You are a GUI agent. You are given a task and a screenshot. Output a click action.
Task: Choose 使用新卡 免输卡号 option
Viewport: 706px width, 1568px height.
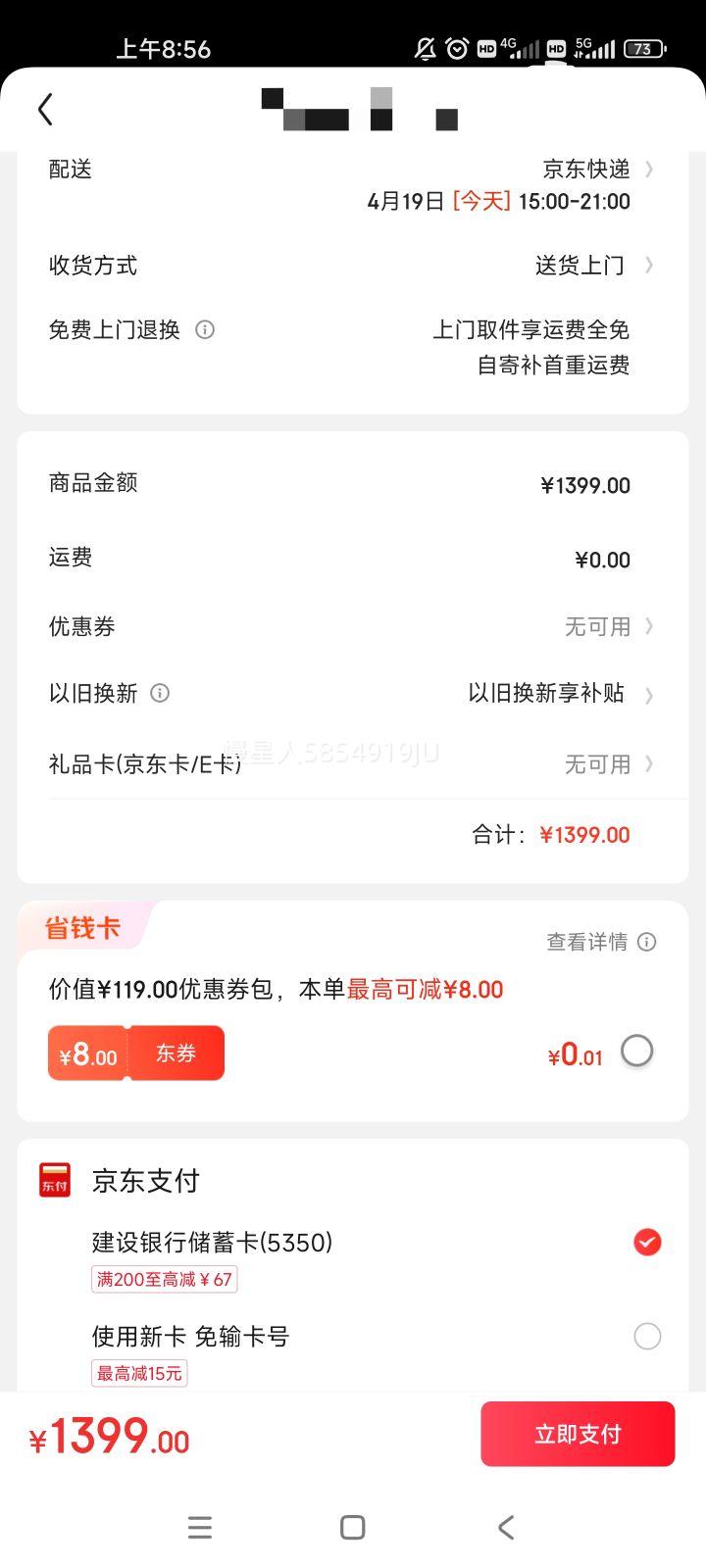[647, 1337]
